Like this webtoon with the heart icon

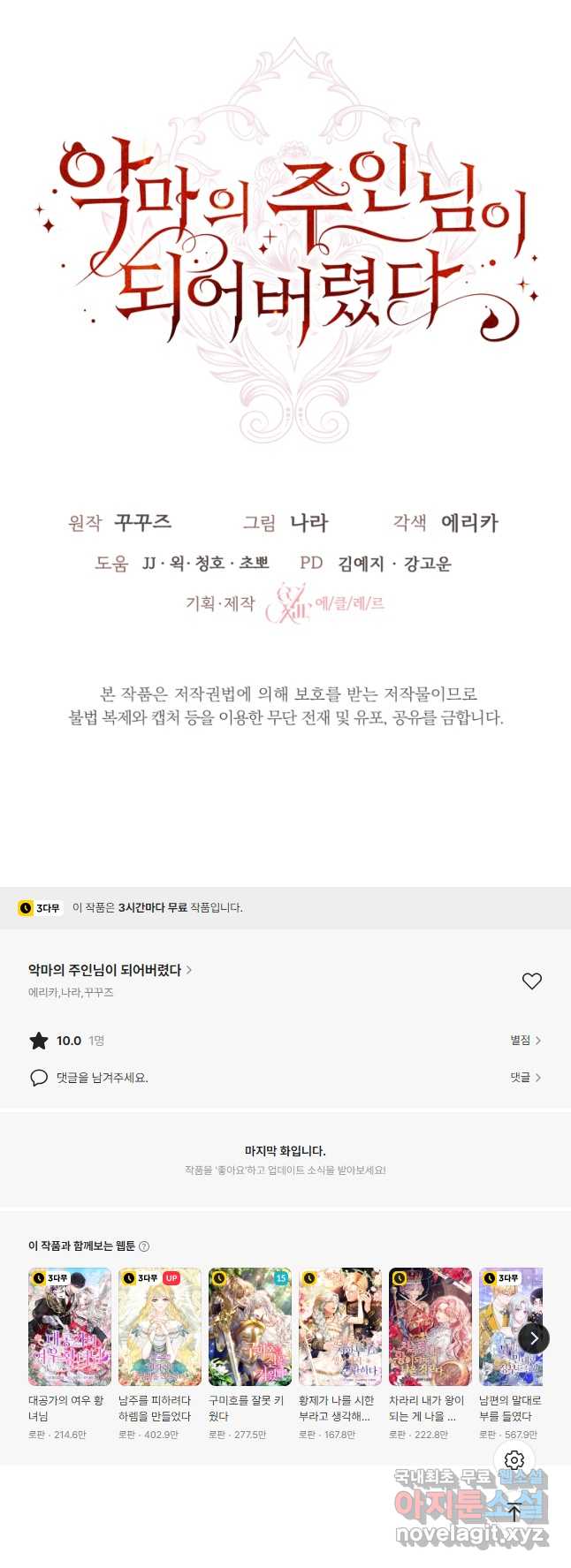531,981
